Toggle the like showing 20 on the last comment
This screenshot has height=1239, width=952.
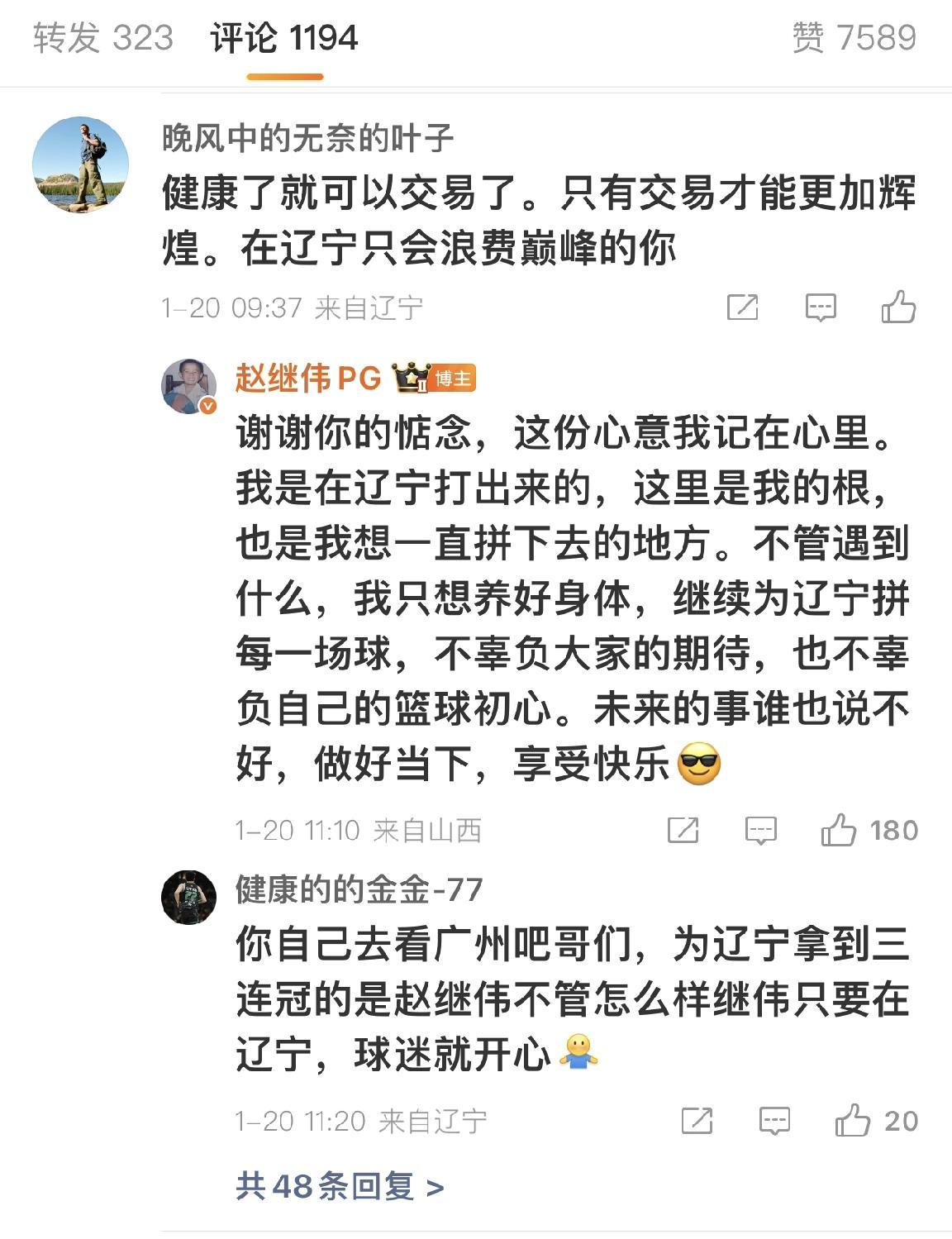point(854,1121)
